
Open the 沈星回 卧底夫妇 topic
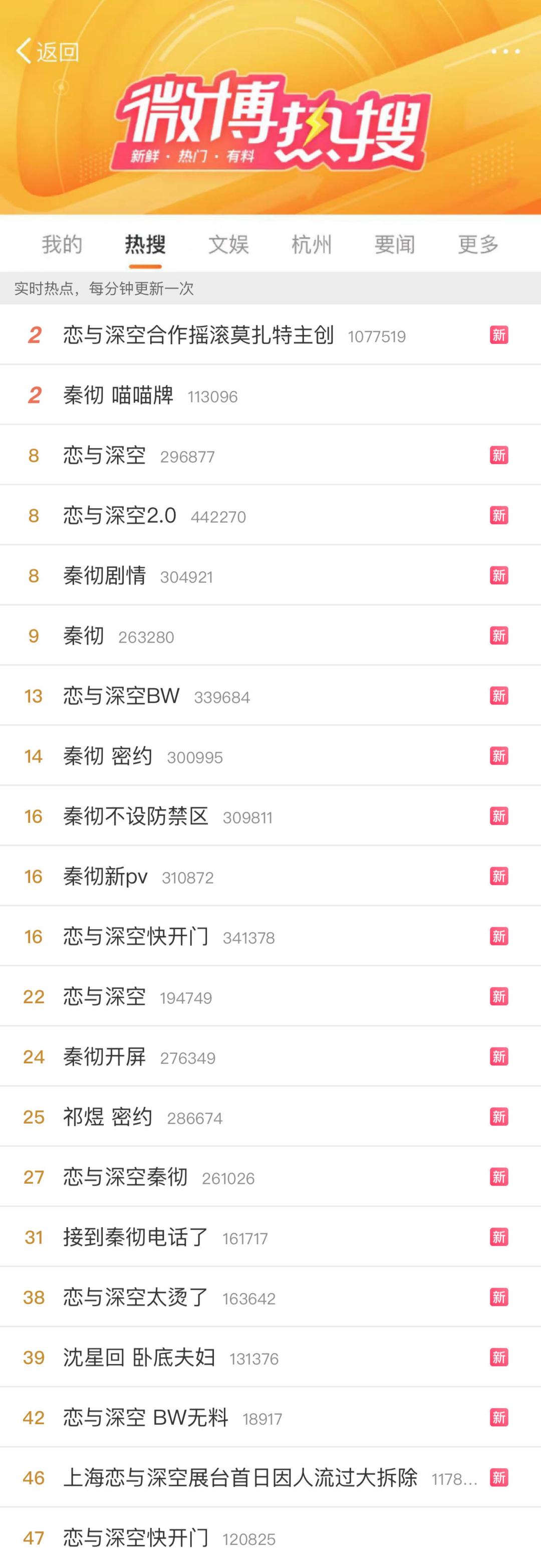coord(139,1358)
